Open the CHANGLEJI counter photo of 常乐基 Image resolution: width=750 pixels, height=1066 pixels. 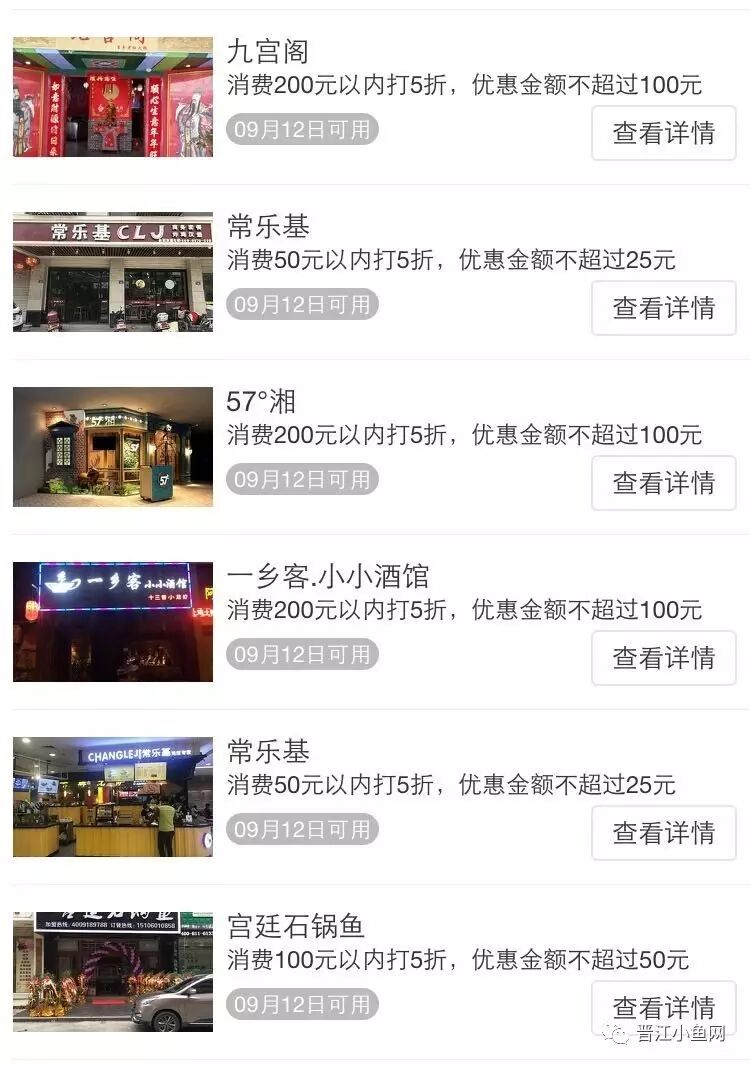click(x=113, y=797)
